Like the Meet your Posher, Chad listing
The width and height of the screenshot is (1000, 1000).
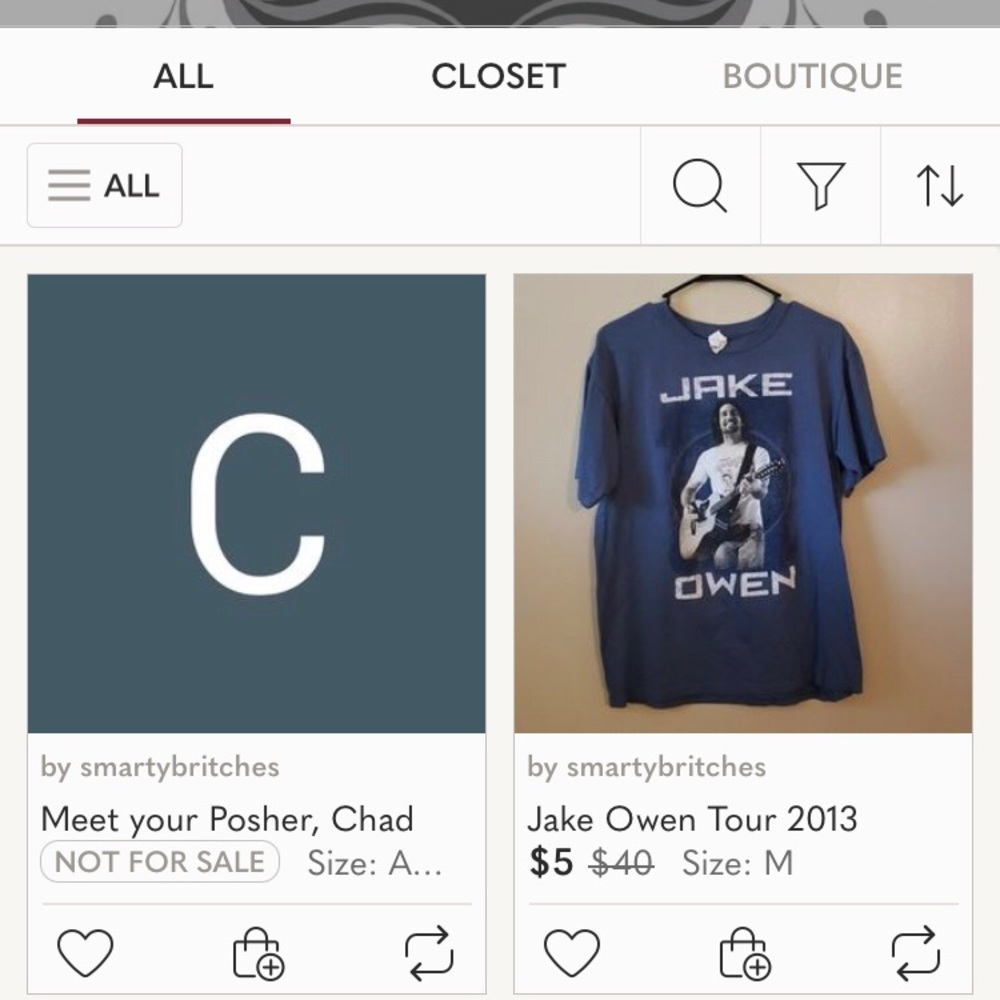pos(85,952)
